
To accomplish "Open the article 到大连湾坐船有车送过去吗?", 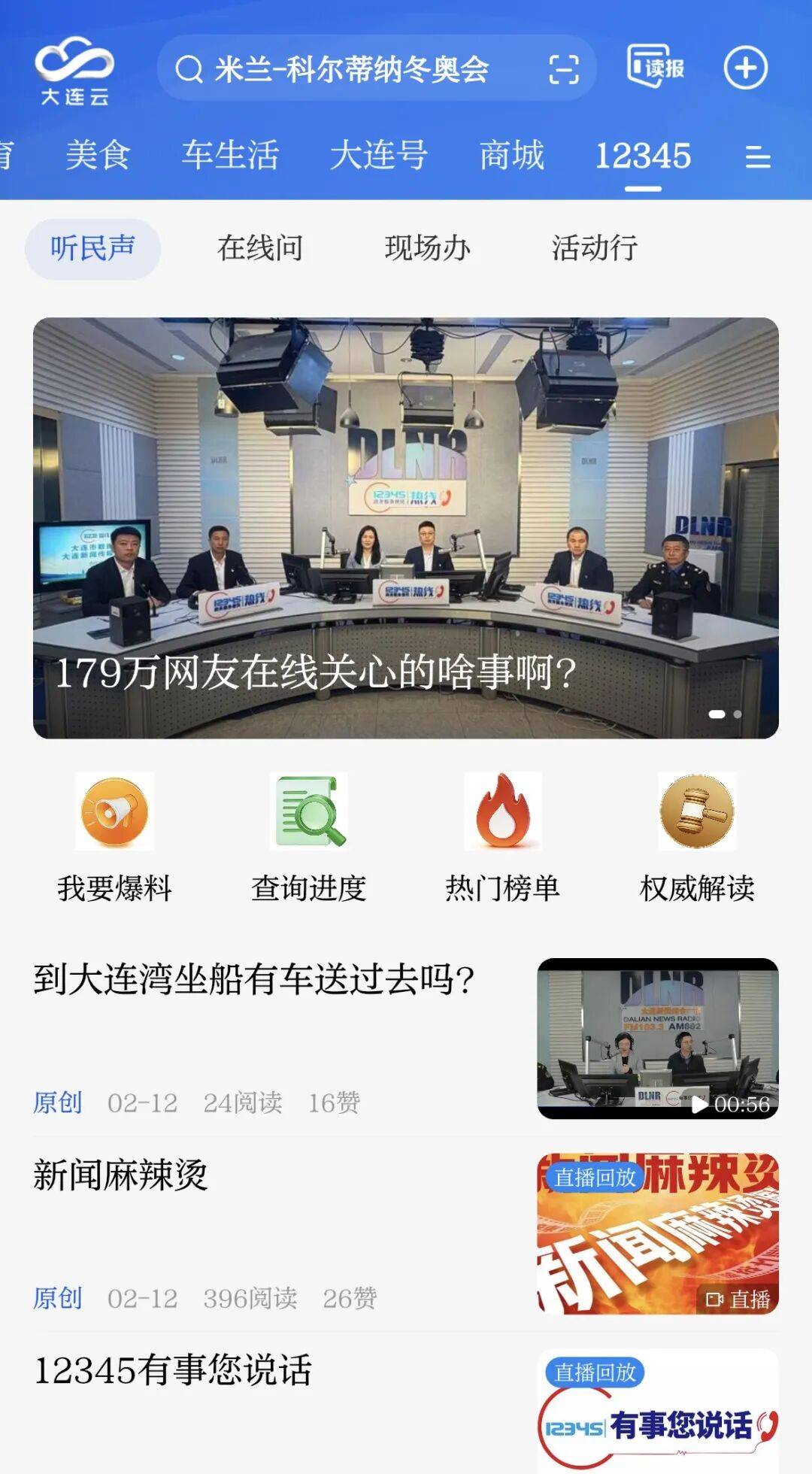I will click(254, 980).
